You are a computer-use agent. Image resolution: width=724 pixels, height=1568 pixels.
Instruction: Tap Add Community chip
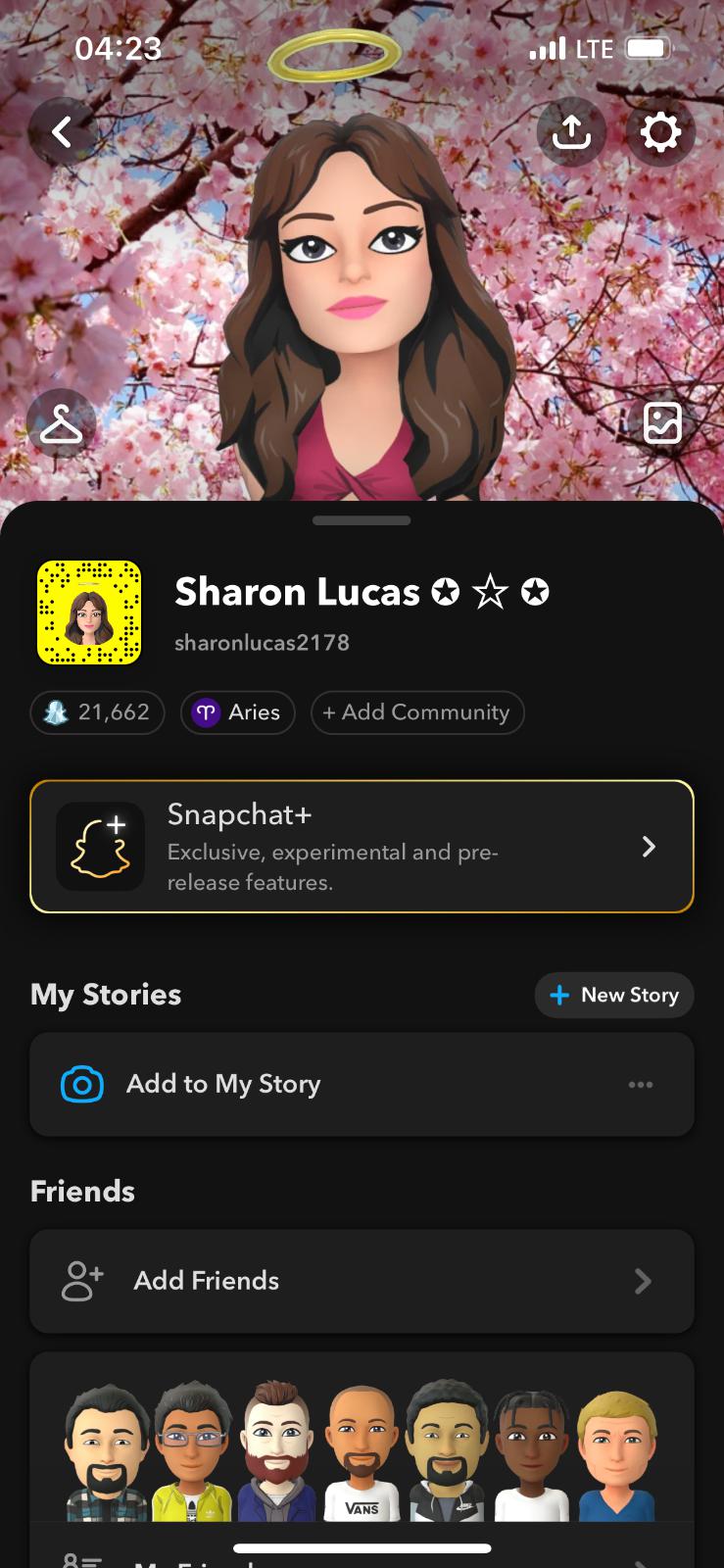click(416, 712)
